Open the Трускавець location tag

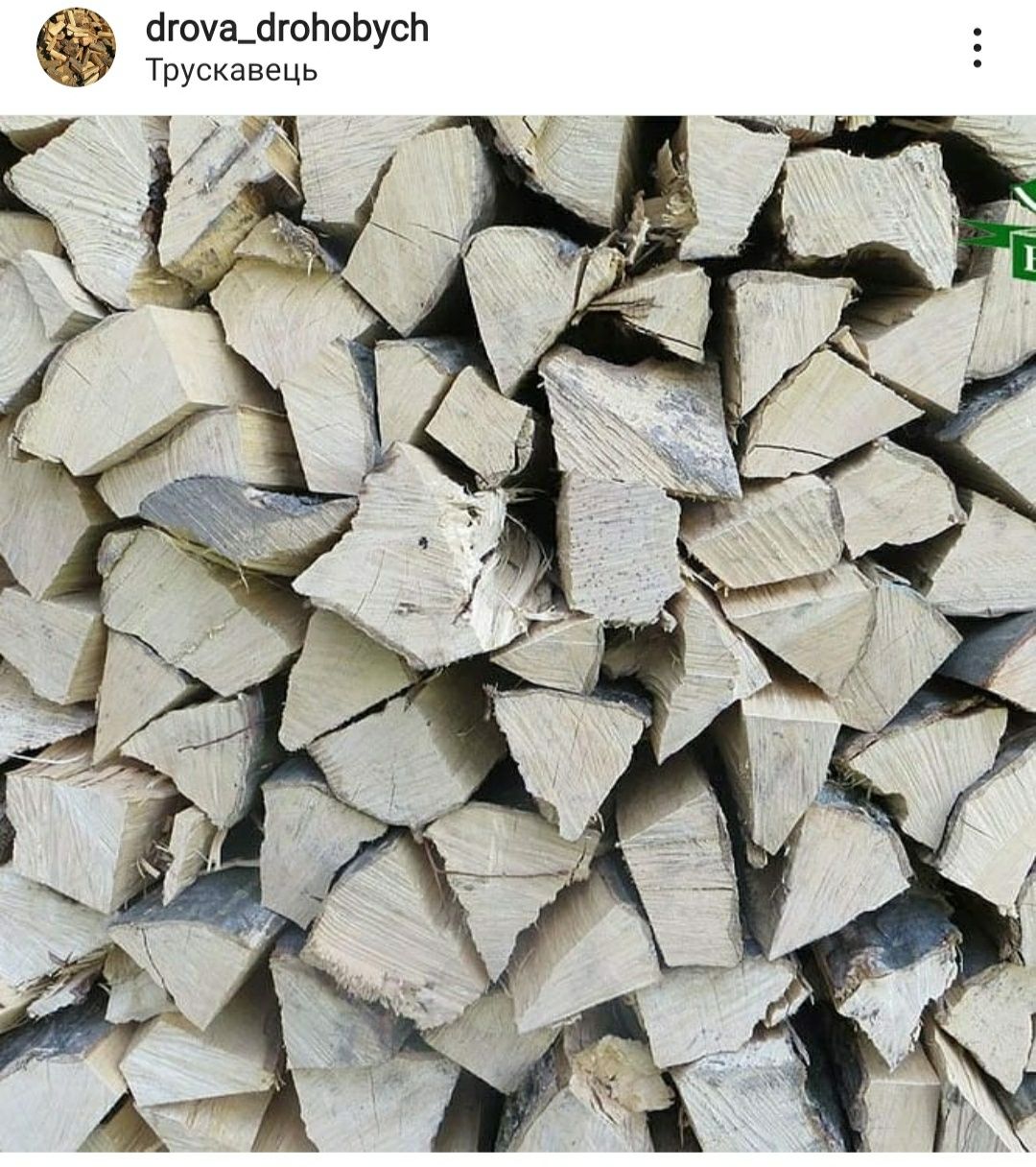point(231,71)
